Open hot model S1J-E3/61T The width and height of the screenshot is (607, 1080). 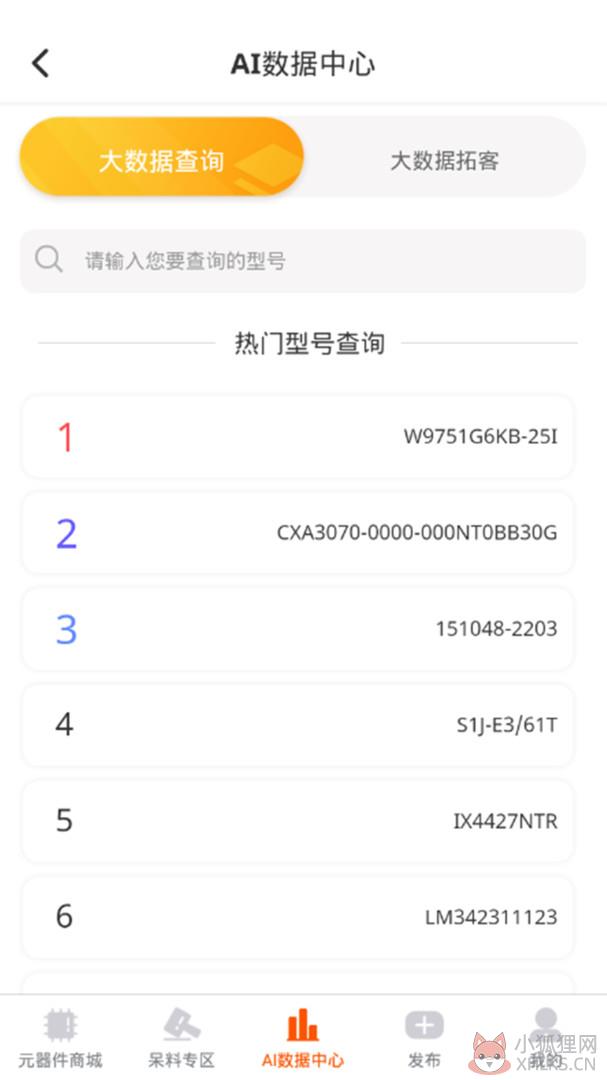point(298,725)
